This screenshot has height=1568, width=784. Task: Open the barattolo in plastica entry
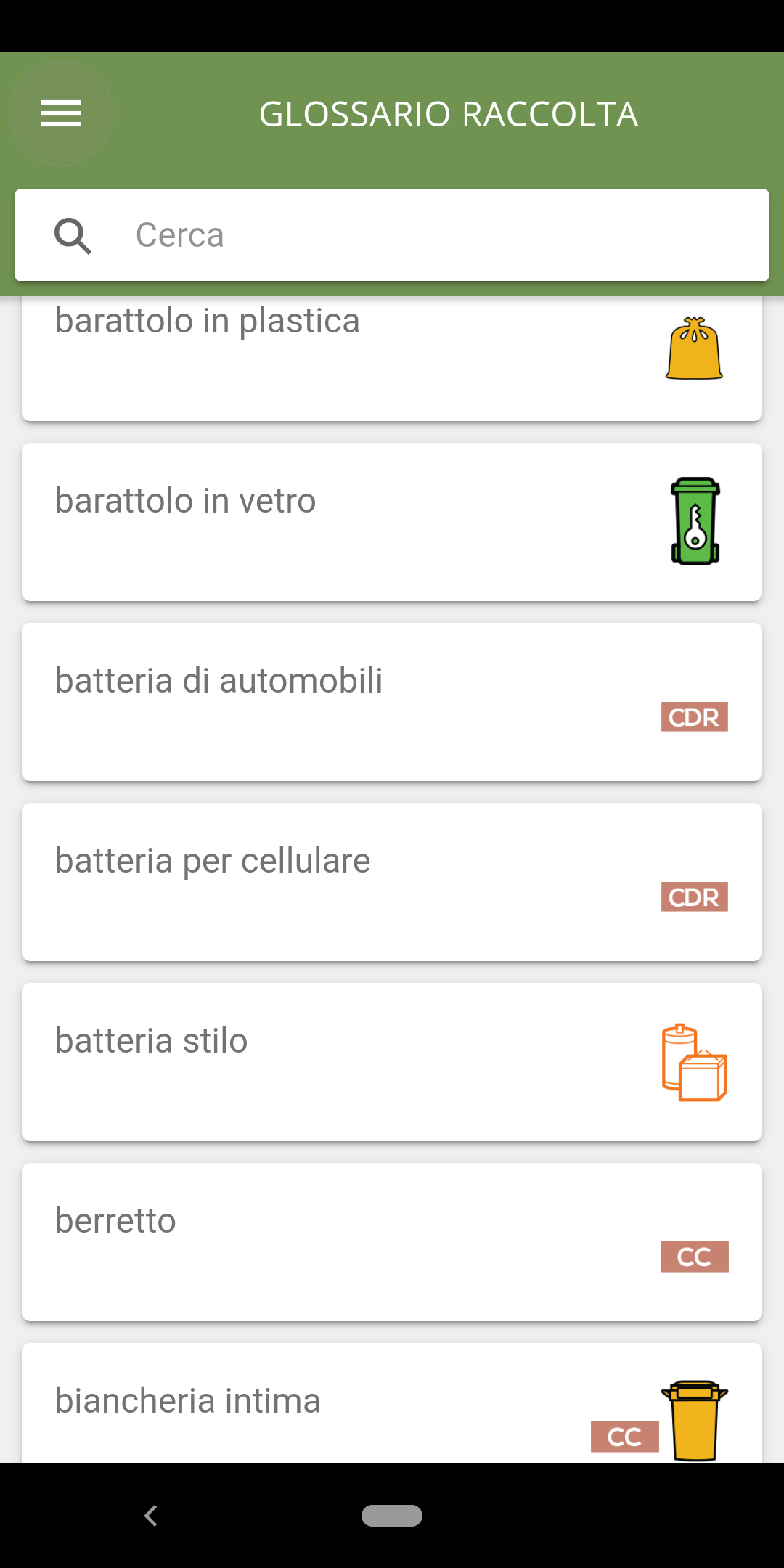tap(392, 359)
